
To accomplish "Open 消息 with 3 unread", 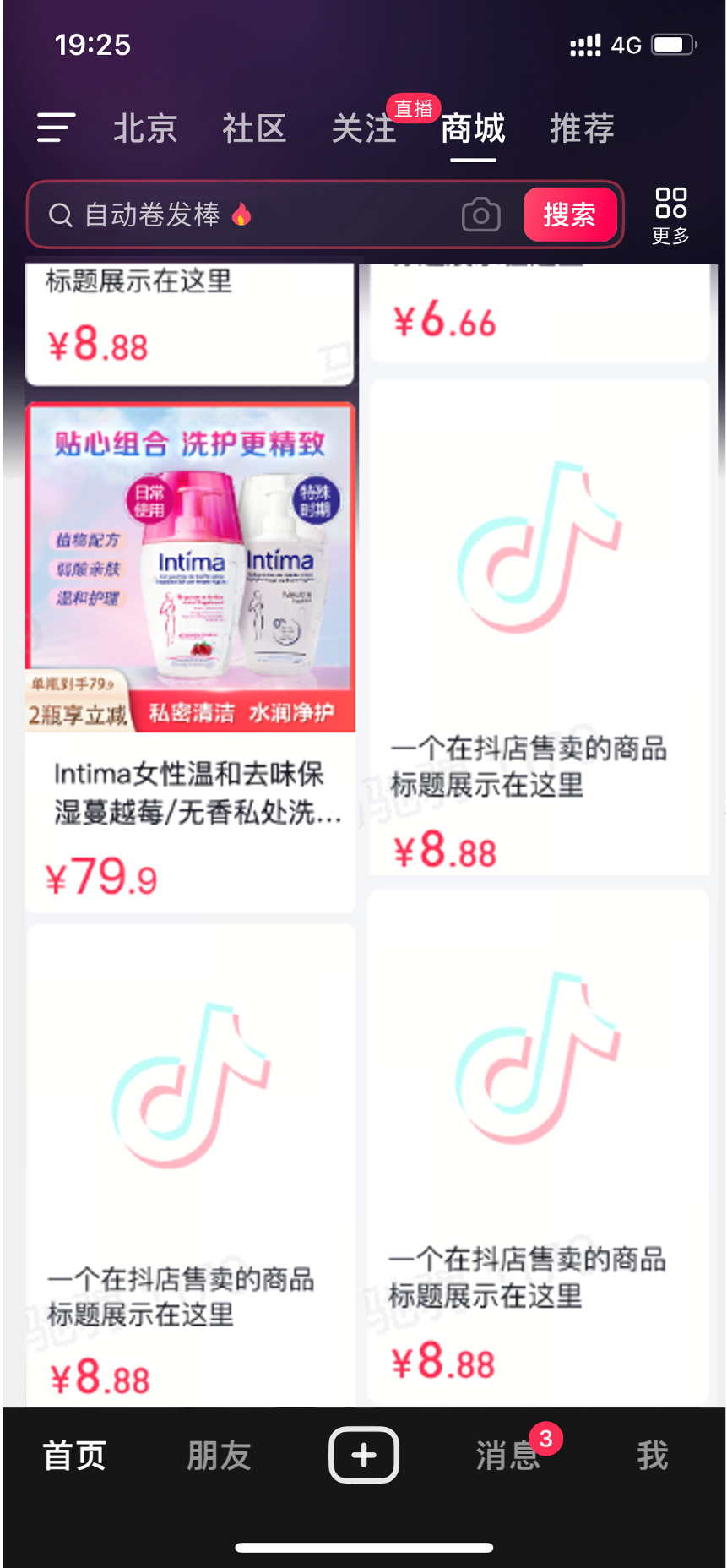I will [508, 1455].
